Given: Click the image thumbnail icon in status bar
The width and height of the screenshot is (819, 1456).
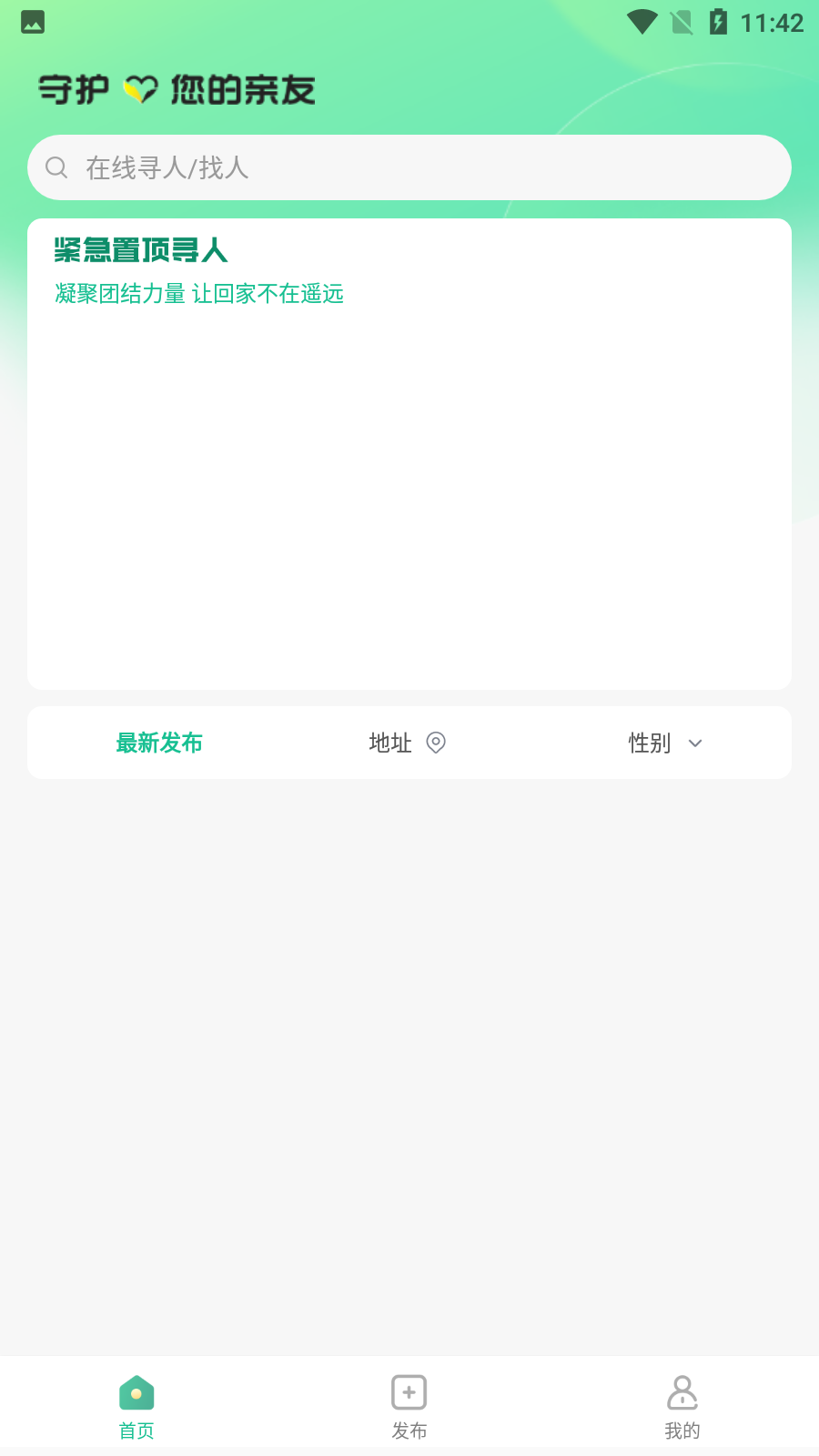Looking at the screenshot, I should coord(33,22).
